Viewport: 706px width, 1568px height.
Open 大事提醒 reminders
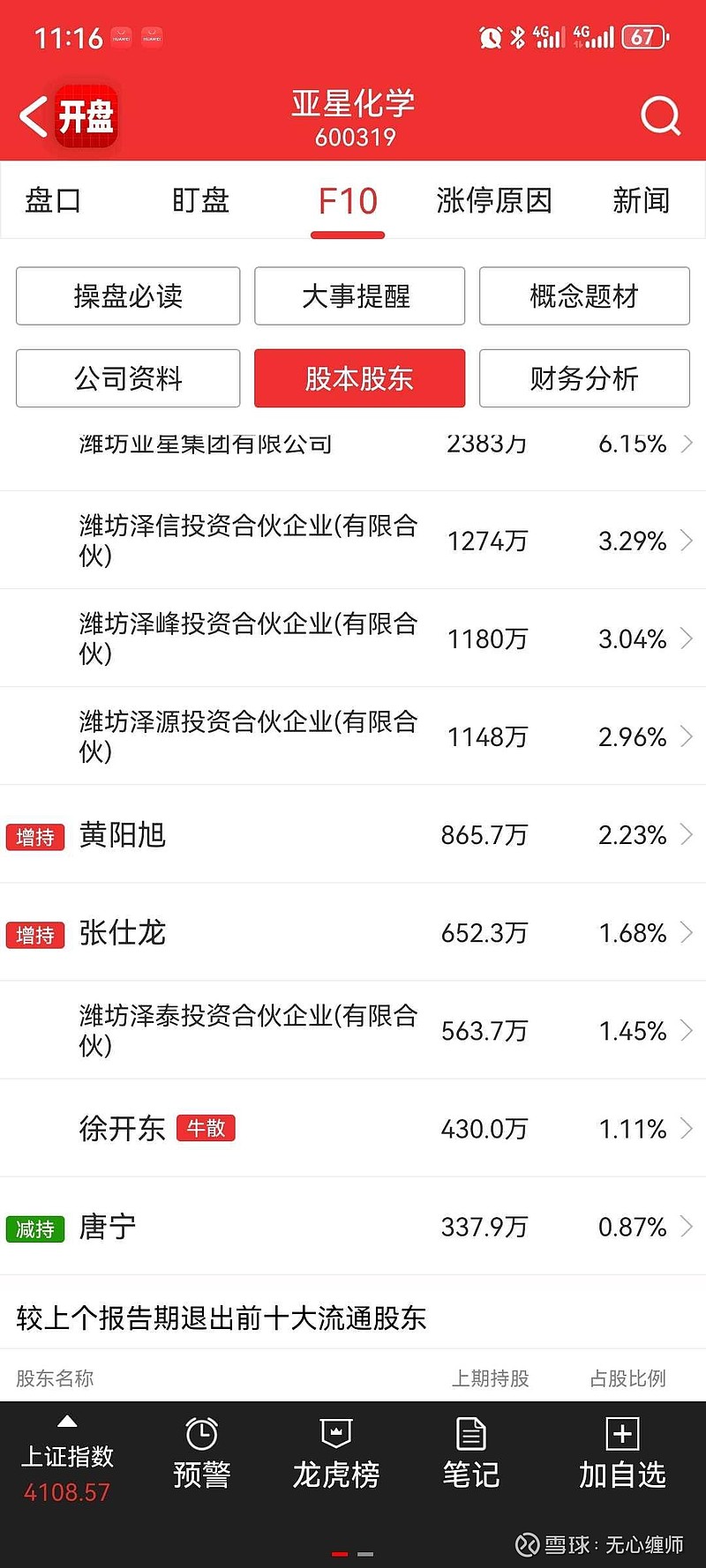point(359,296)
